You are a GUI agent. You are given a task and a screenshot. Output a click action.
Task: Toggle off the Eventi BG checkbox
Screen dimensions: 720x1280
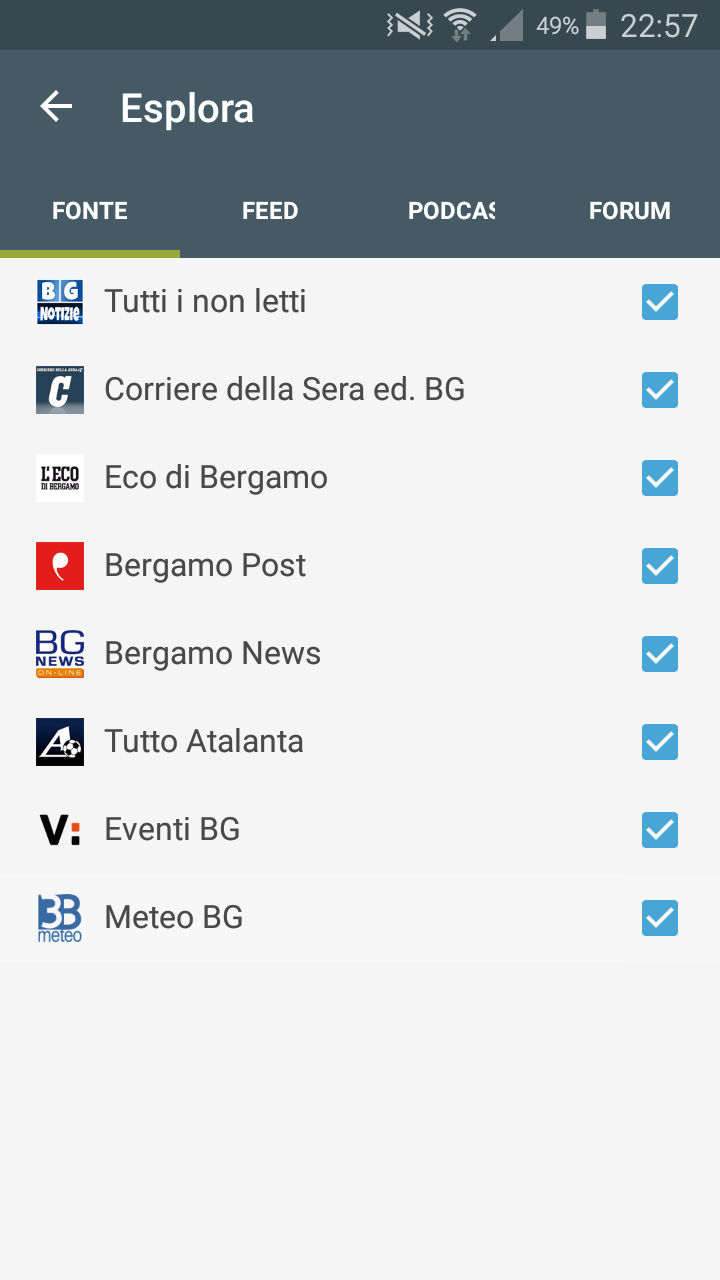660,830
